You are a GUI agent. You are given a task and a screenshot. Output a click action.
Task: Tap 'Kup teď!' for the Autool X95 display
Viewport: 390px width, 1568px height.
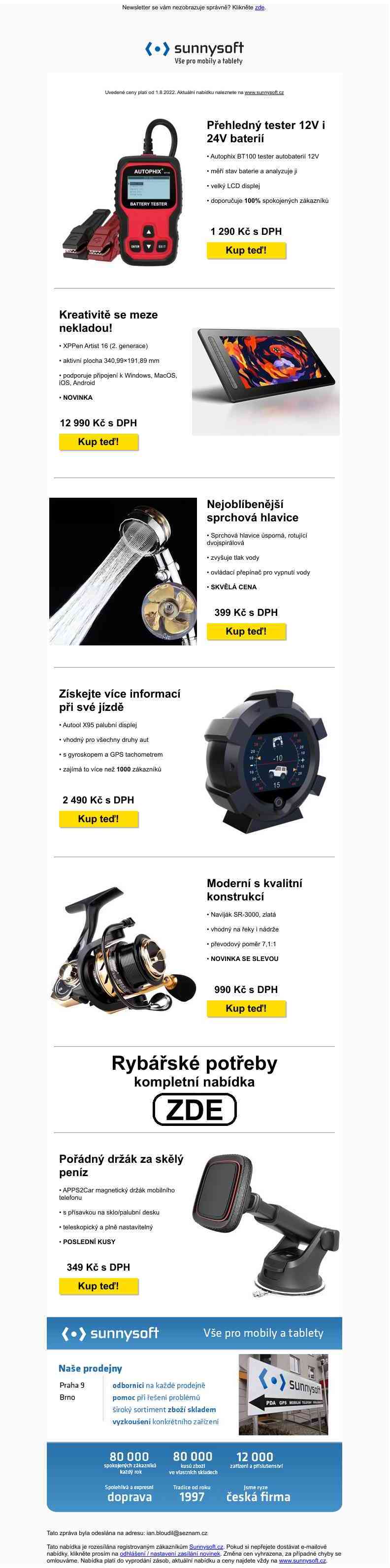[98, 819]
